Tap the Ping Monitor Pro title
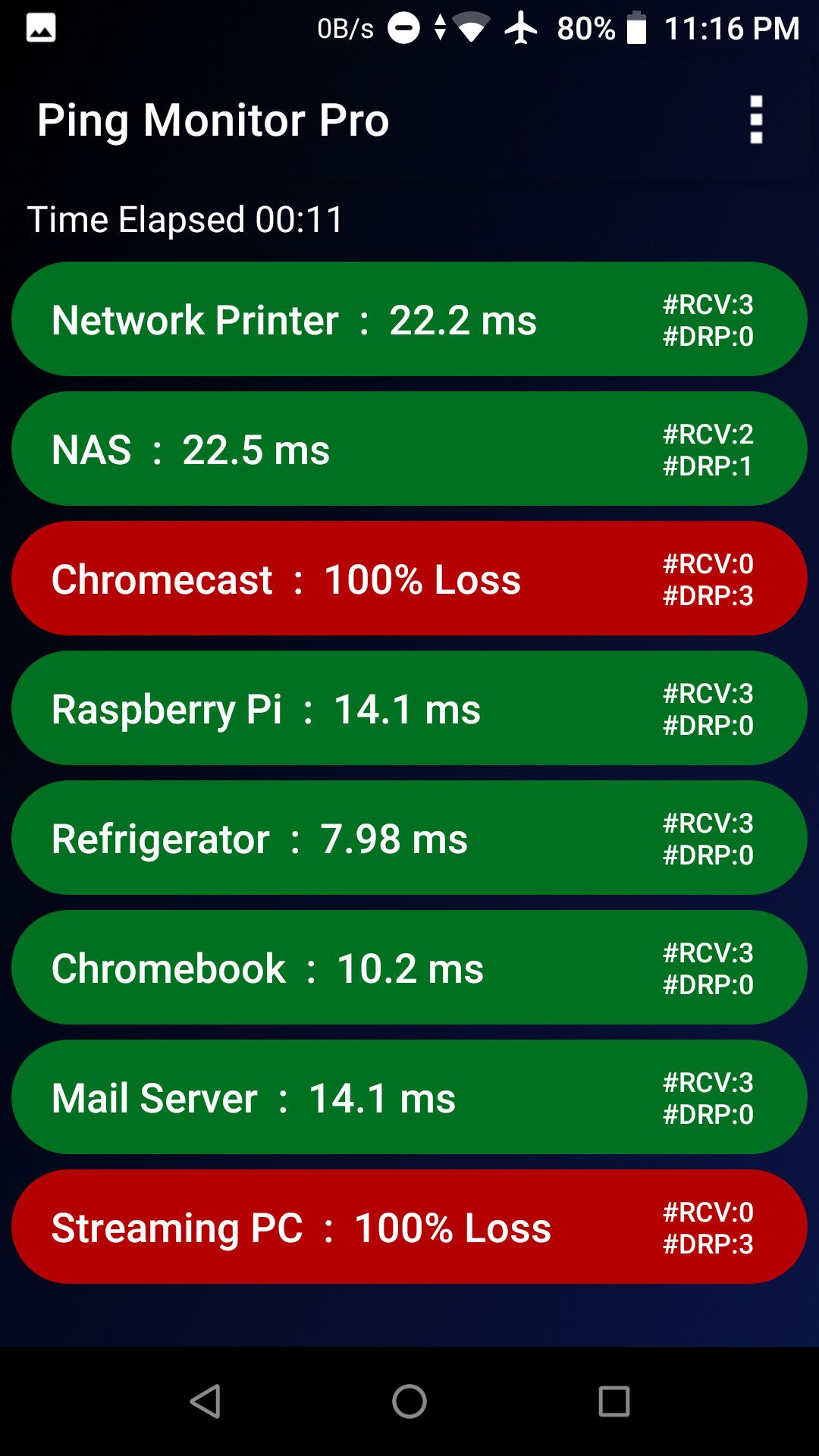 point(214,120)
